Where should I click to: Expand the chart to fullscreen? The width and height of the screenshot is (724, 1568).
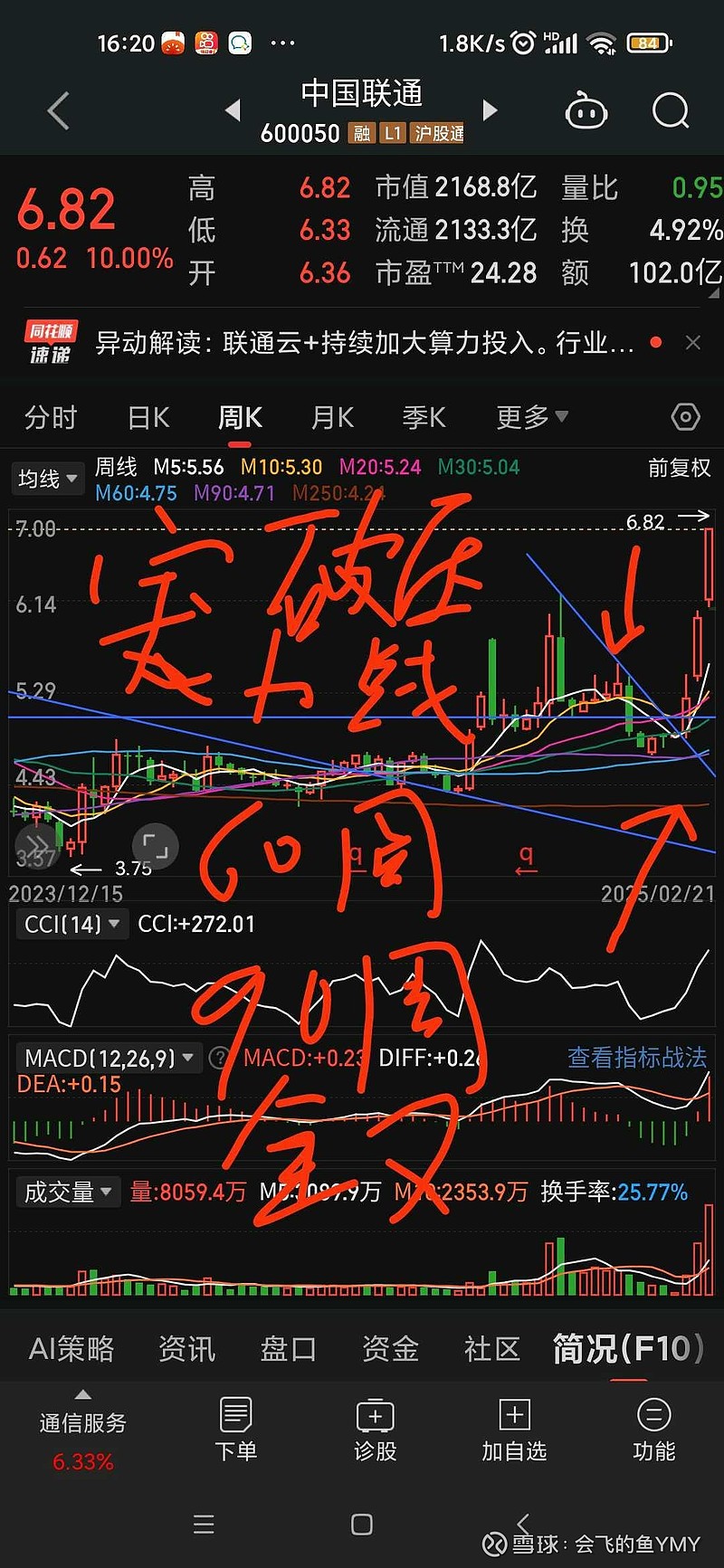click(155, 847)
